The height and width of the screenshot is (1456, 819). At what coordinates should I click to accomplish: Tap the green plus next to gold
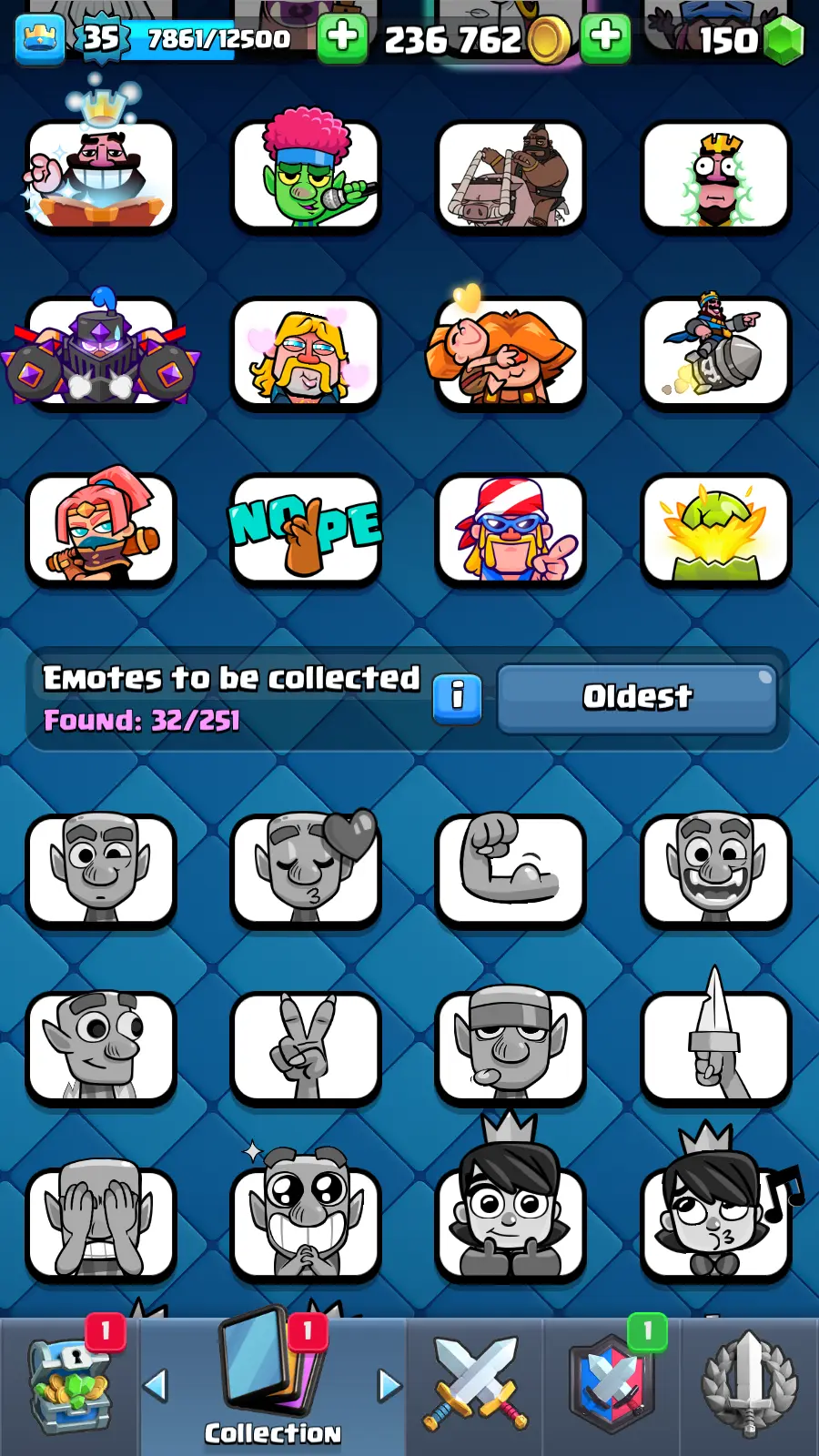(x=605, y=38)
